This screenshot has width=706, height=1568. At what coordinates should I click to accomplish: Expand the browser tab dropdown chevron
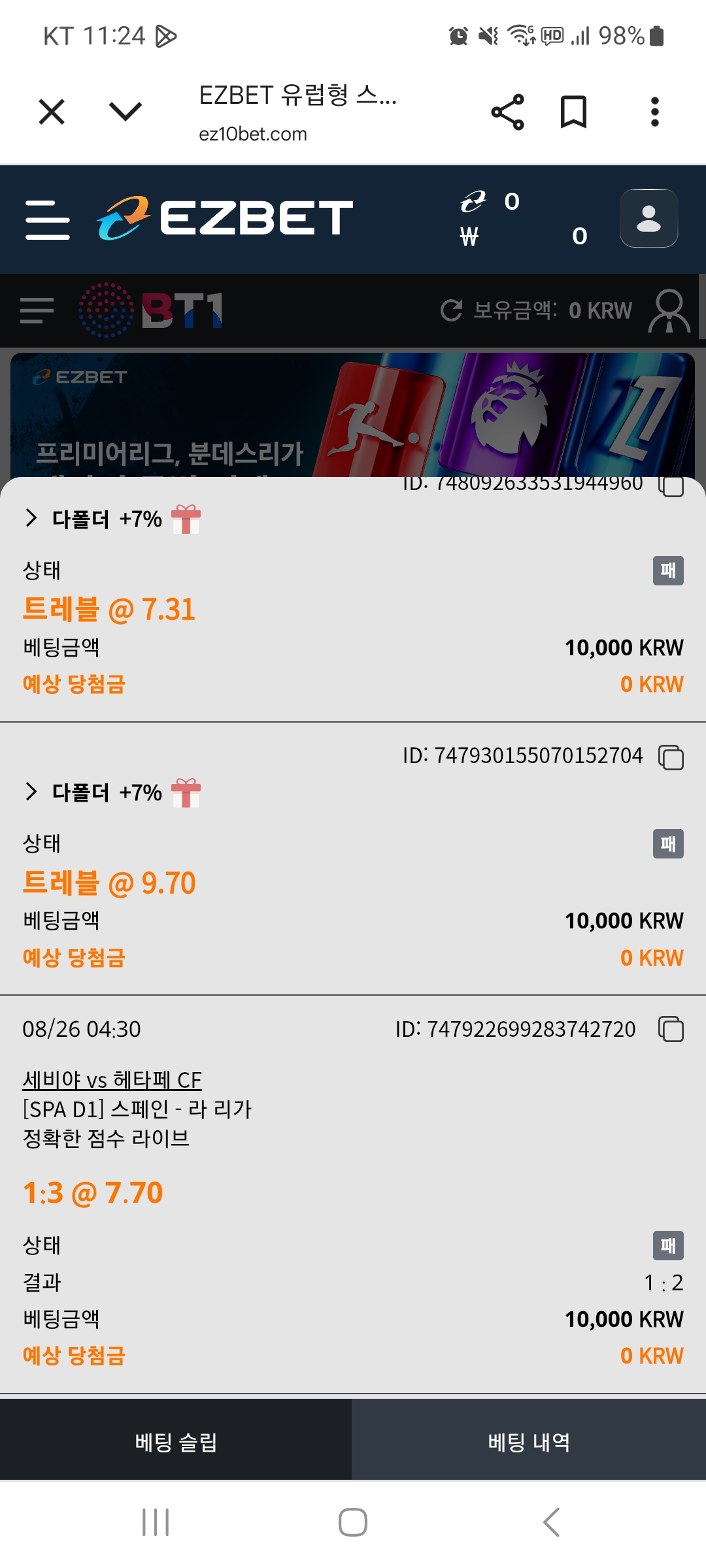125,112
